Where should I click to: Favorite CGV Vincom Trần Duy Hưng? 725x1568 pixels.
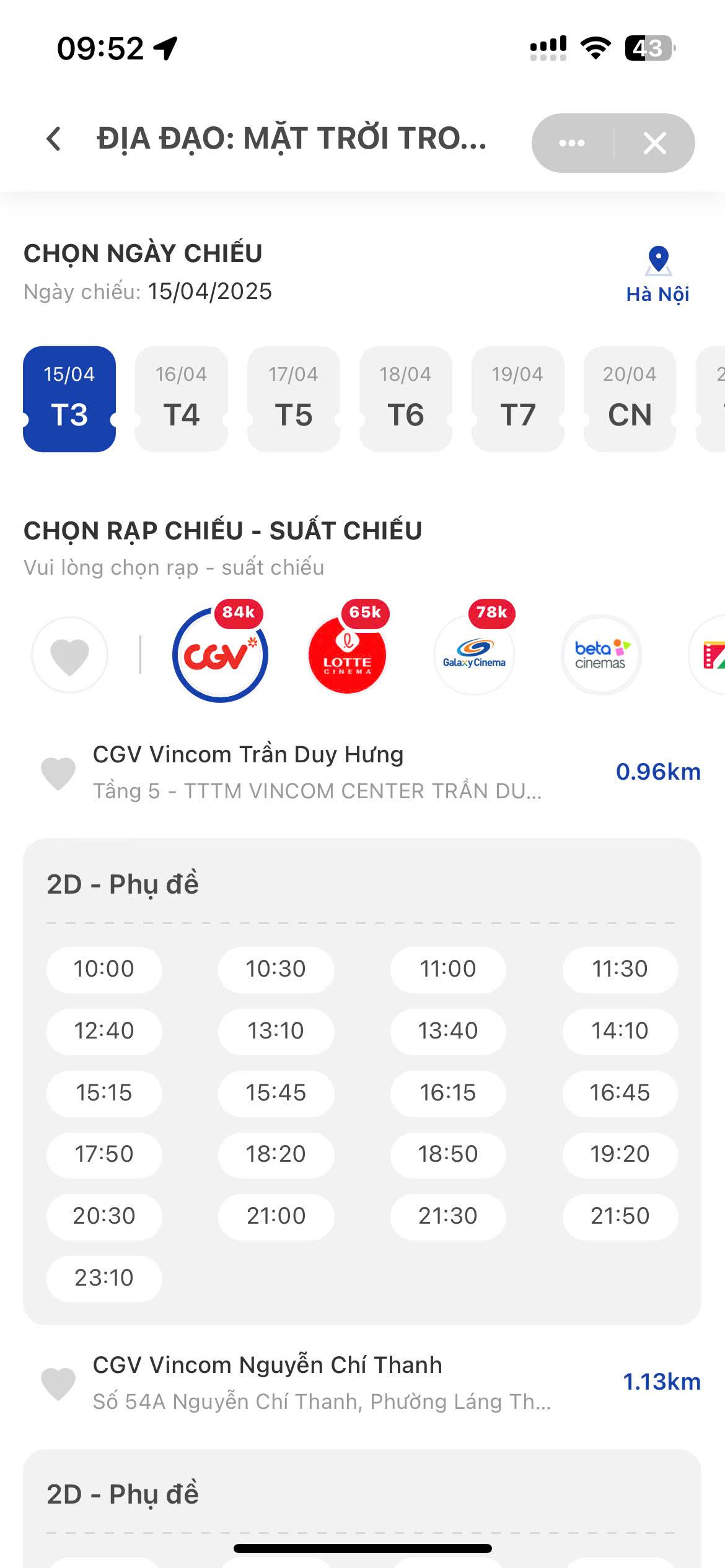(58, 773)
